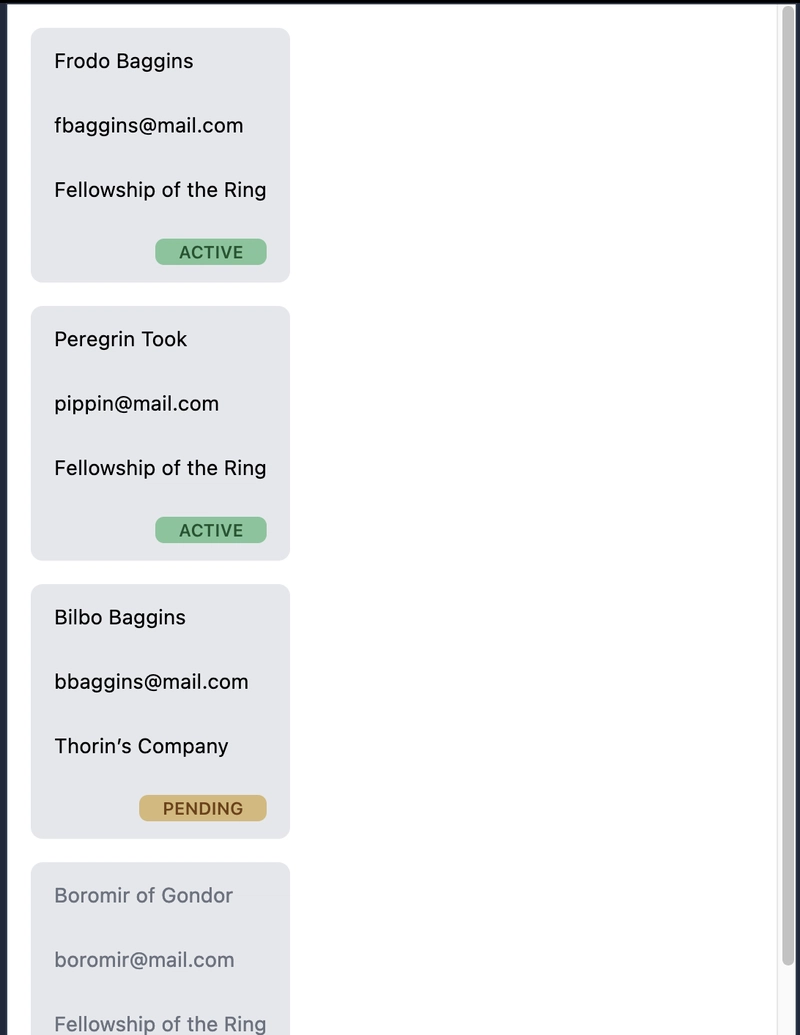The width and height of the screenshot is (800, 1035).
Task: Open Boromir of Gondor's card
Action: pyautogui.click(x=160, y=950)
